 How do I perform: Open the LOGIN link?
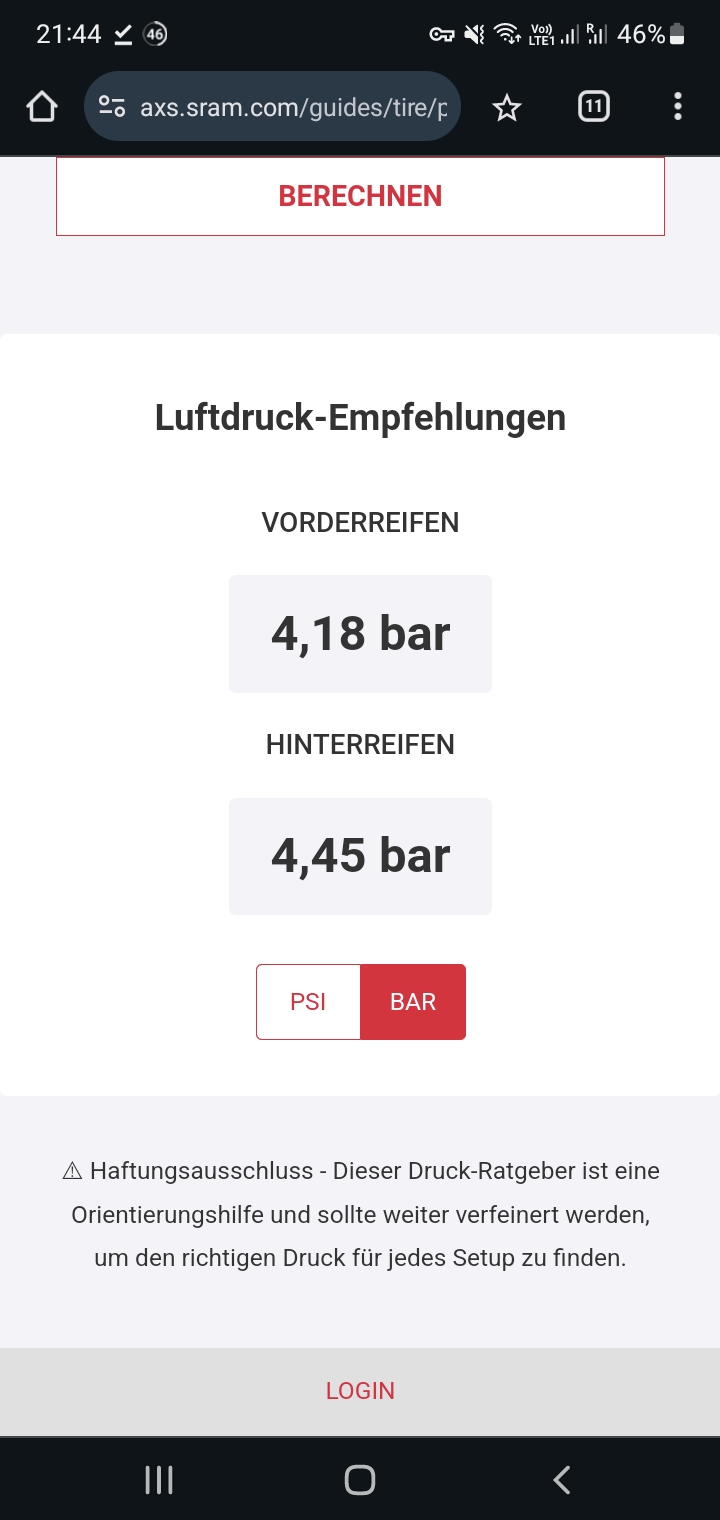360,1391
